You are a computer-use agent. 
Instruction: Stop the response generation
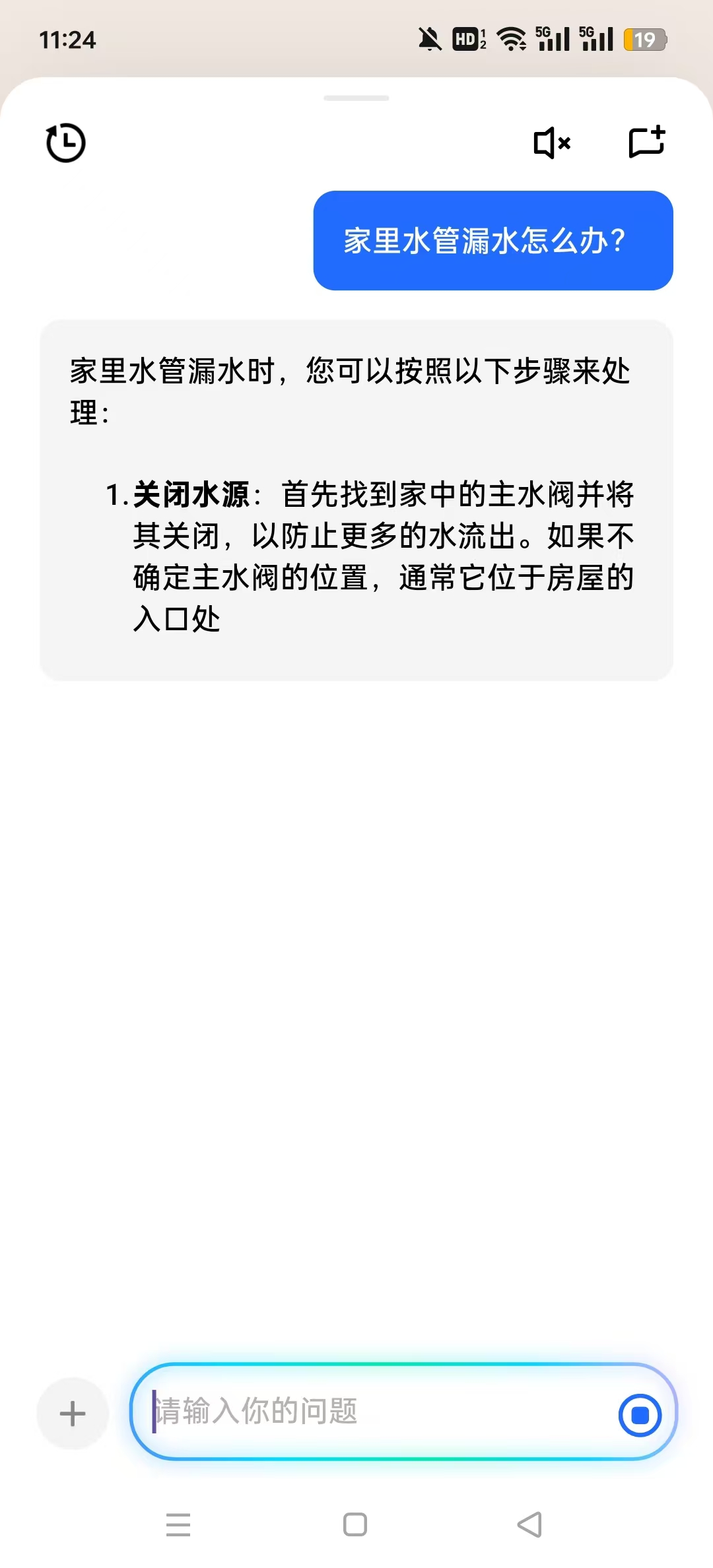640,1415
